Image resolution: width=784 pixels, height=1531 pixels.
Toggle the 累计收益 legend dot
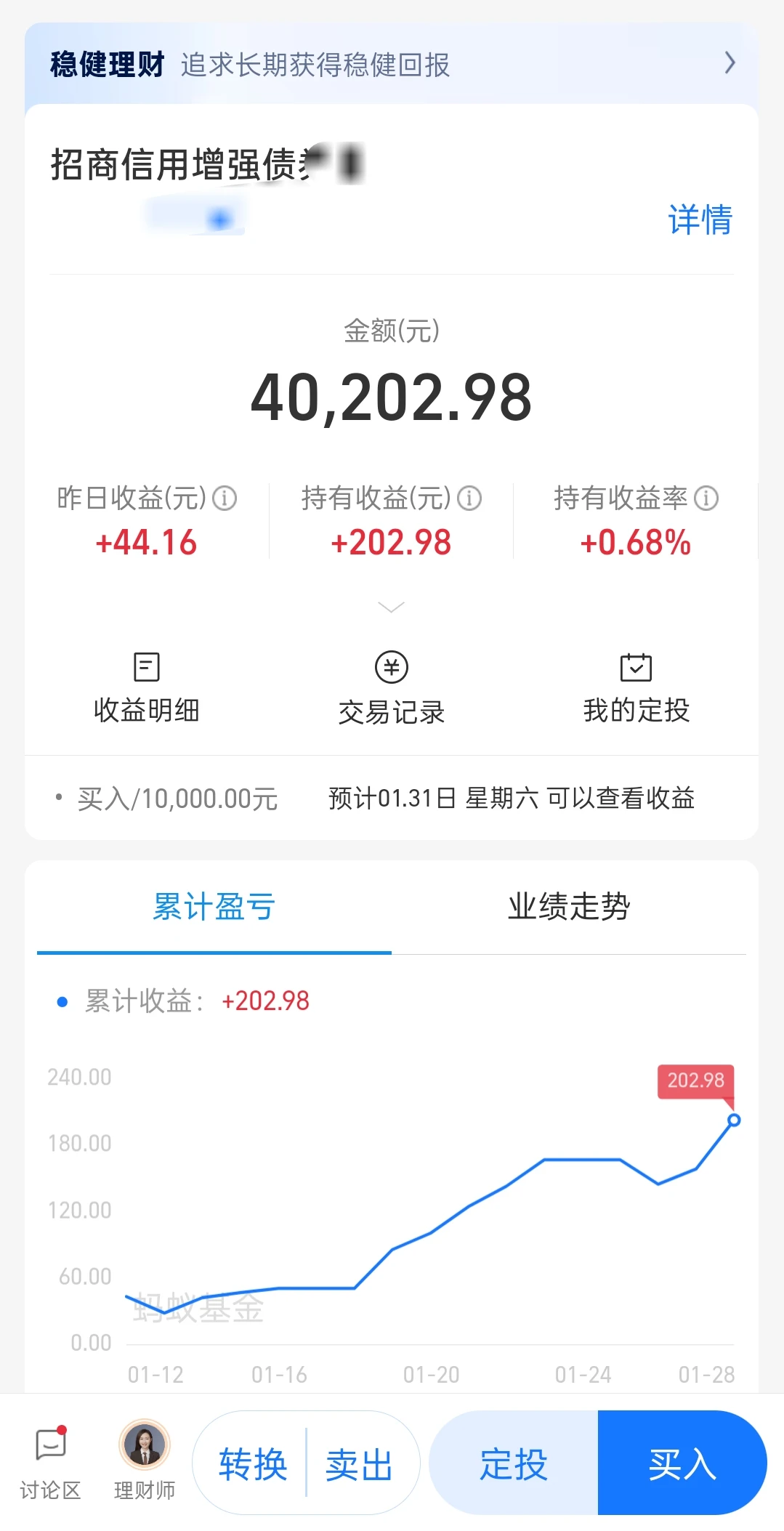click(x=61, y=1001)
